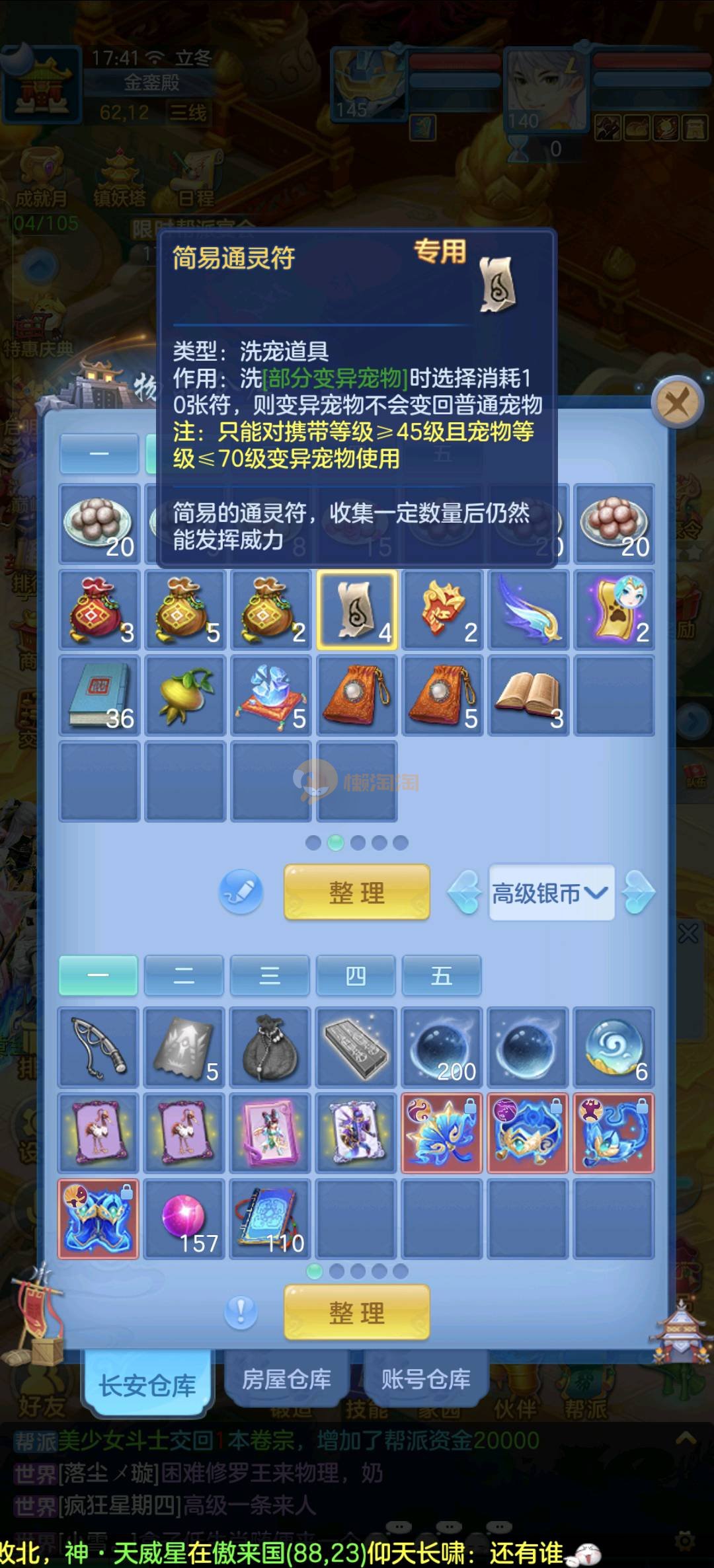
Task: Close the warehouse panel
Action: pyautogui.click(x=676, y=401)
